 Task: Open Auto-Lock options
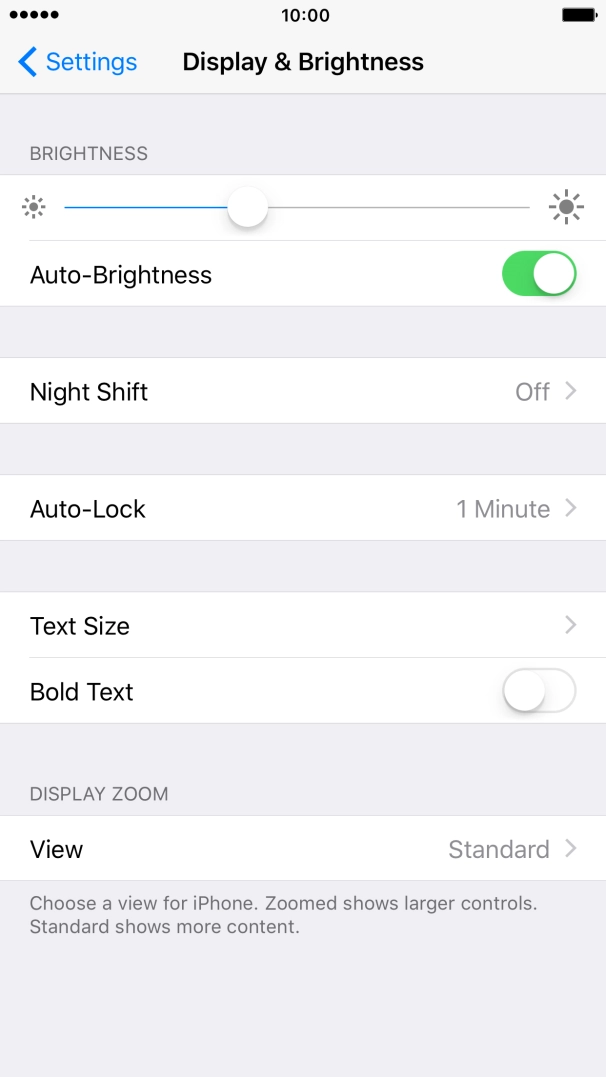(x=302, y=508)
